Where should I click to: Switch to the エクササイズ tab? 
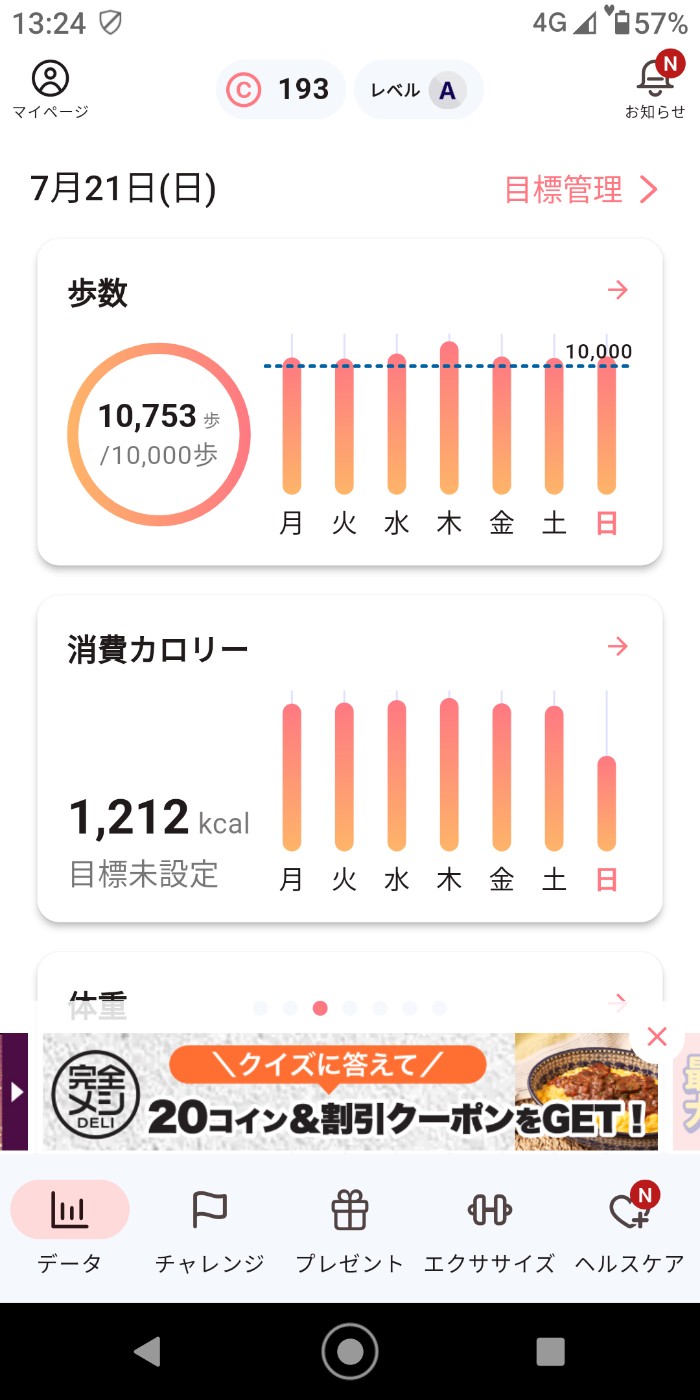(x=490, y=1227)
